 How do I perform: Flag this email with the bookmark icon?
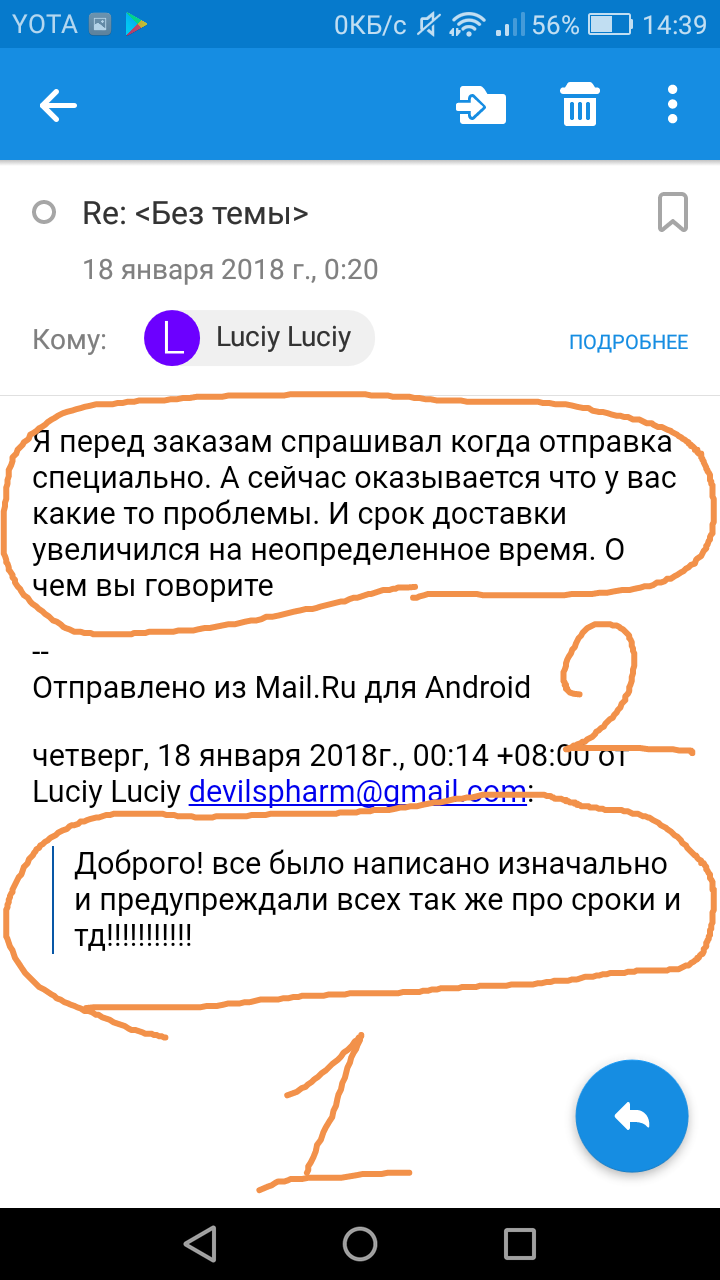tap(672, 213)
